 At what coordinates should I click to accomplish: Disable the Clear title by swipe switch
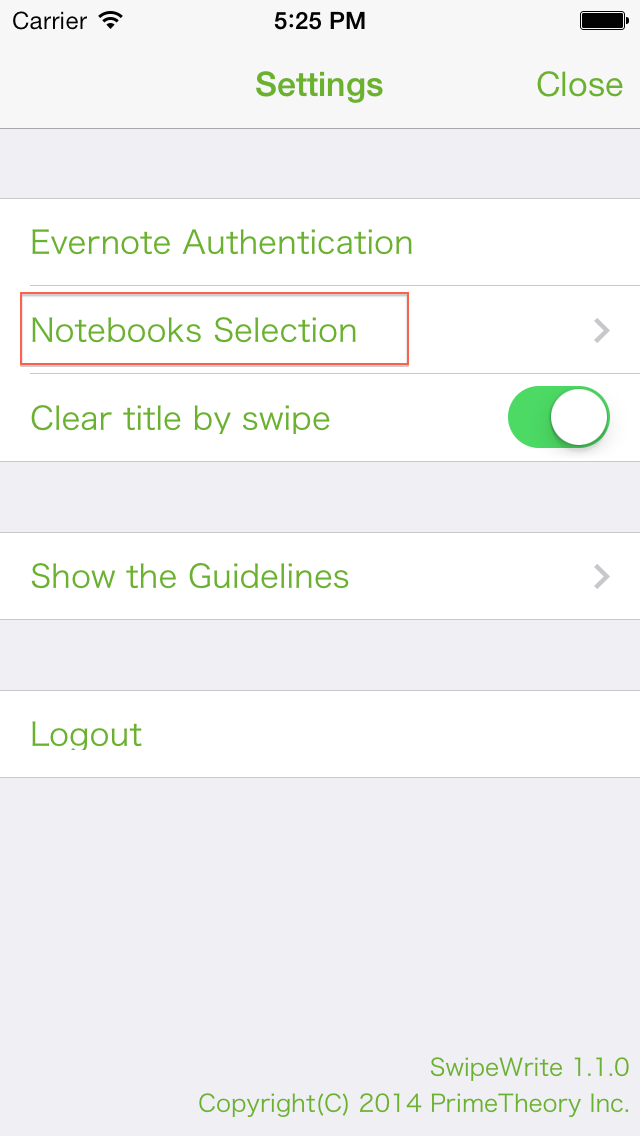(559, 417)
